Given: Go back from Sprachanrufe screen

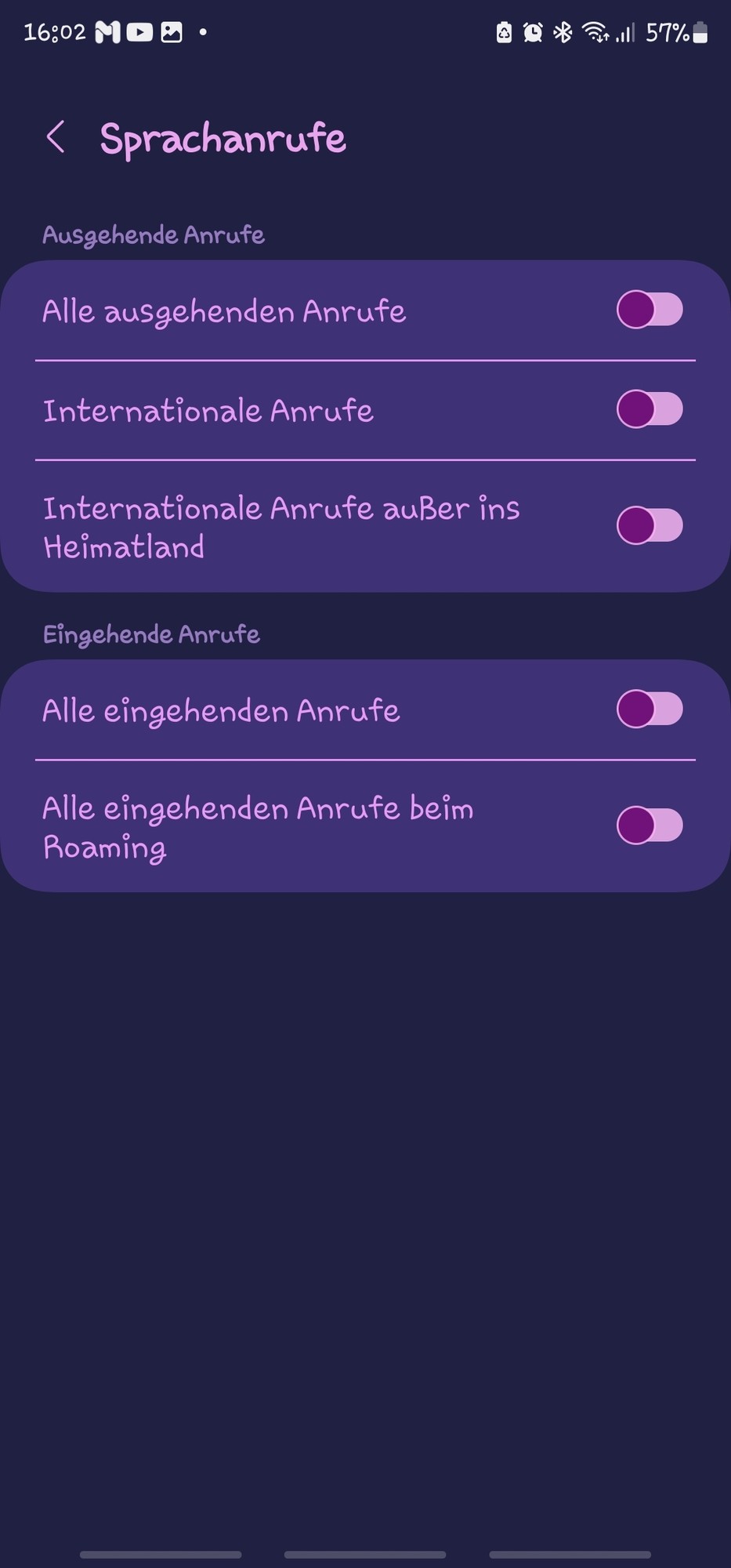Looking at the screenshot, I should click(x=56, y=137).
